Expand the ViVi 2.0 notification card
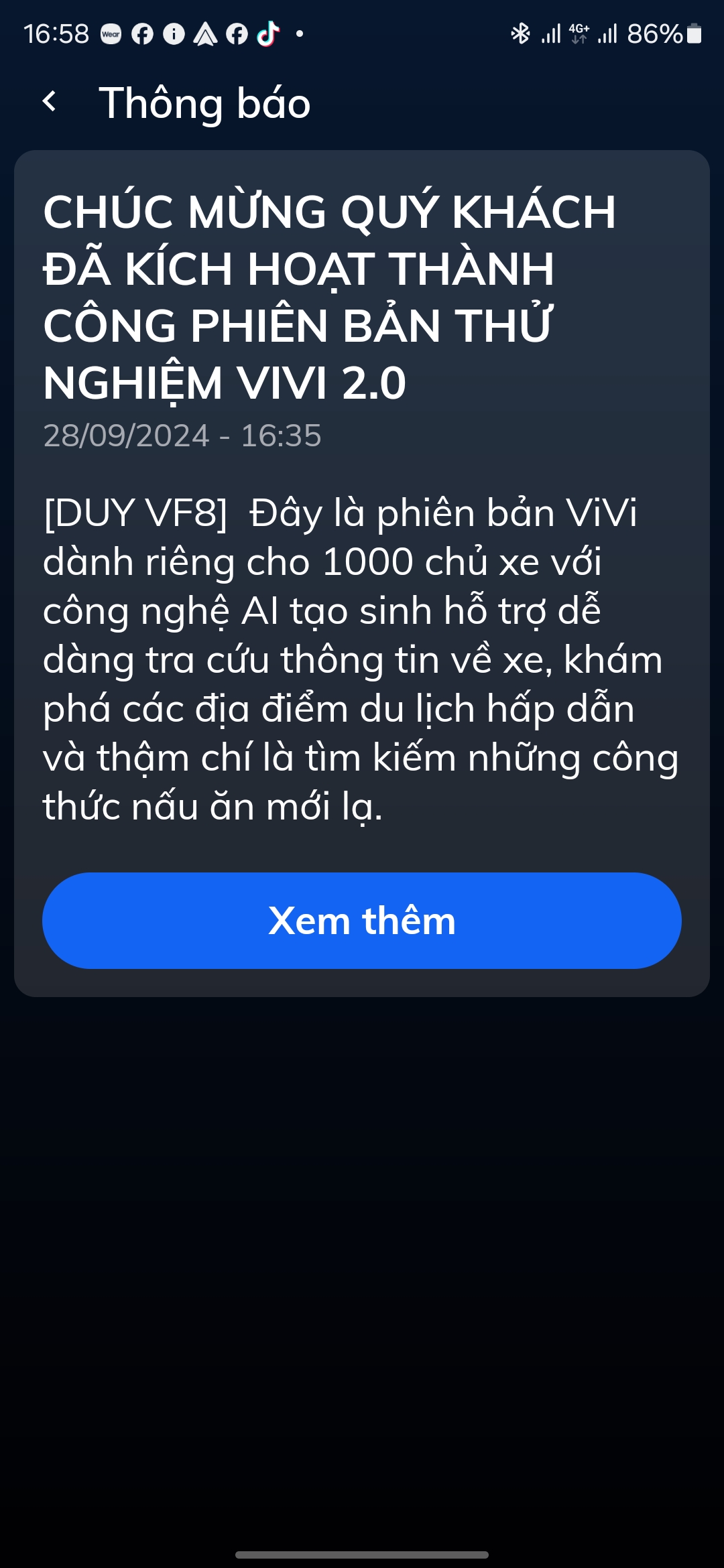Image resolution: width=724 pixels, height=1568 pixels. 361,921
